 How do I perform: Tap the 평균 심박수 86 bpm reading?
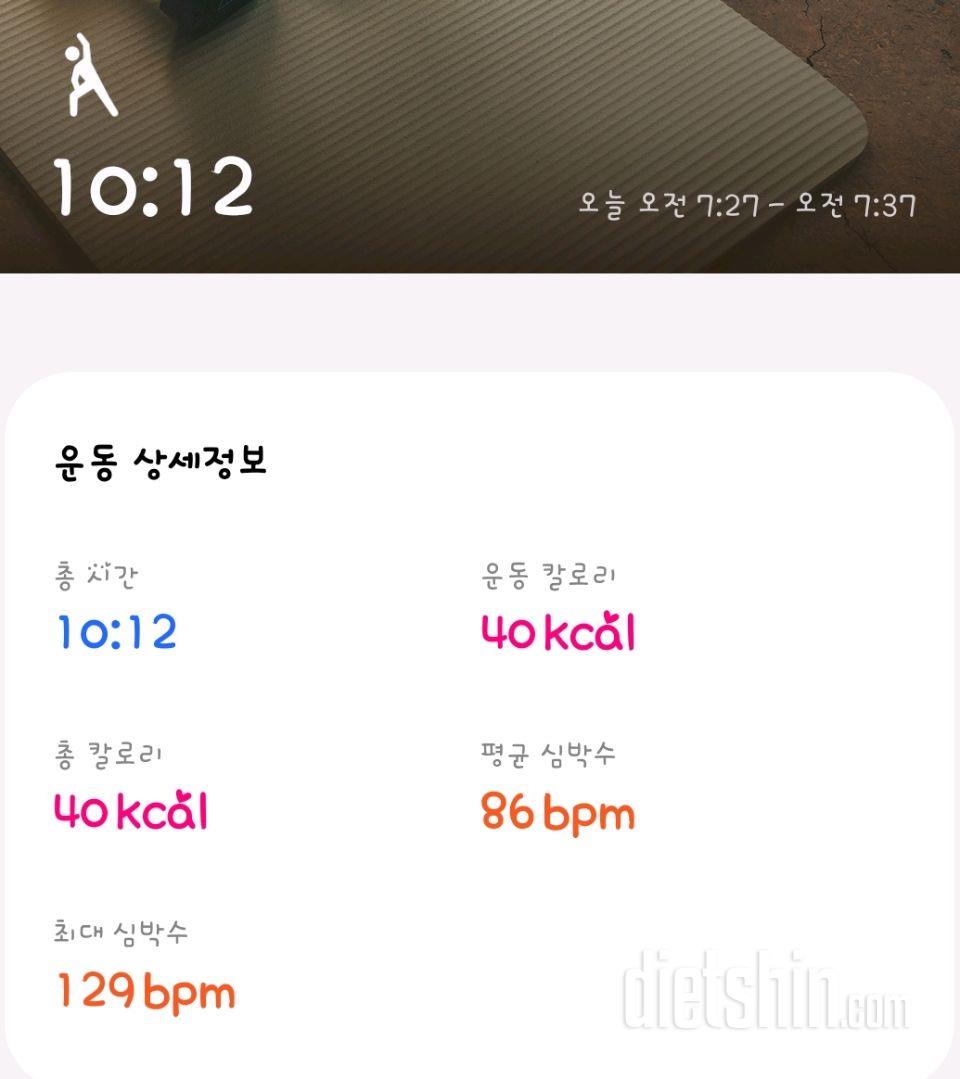click(556, 812)
